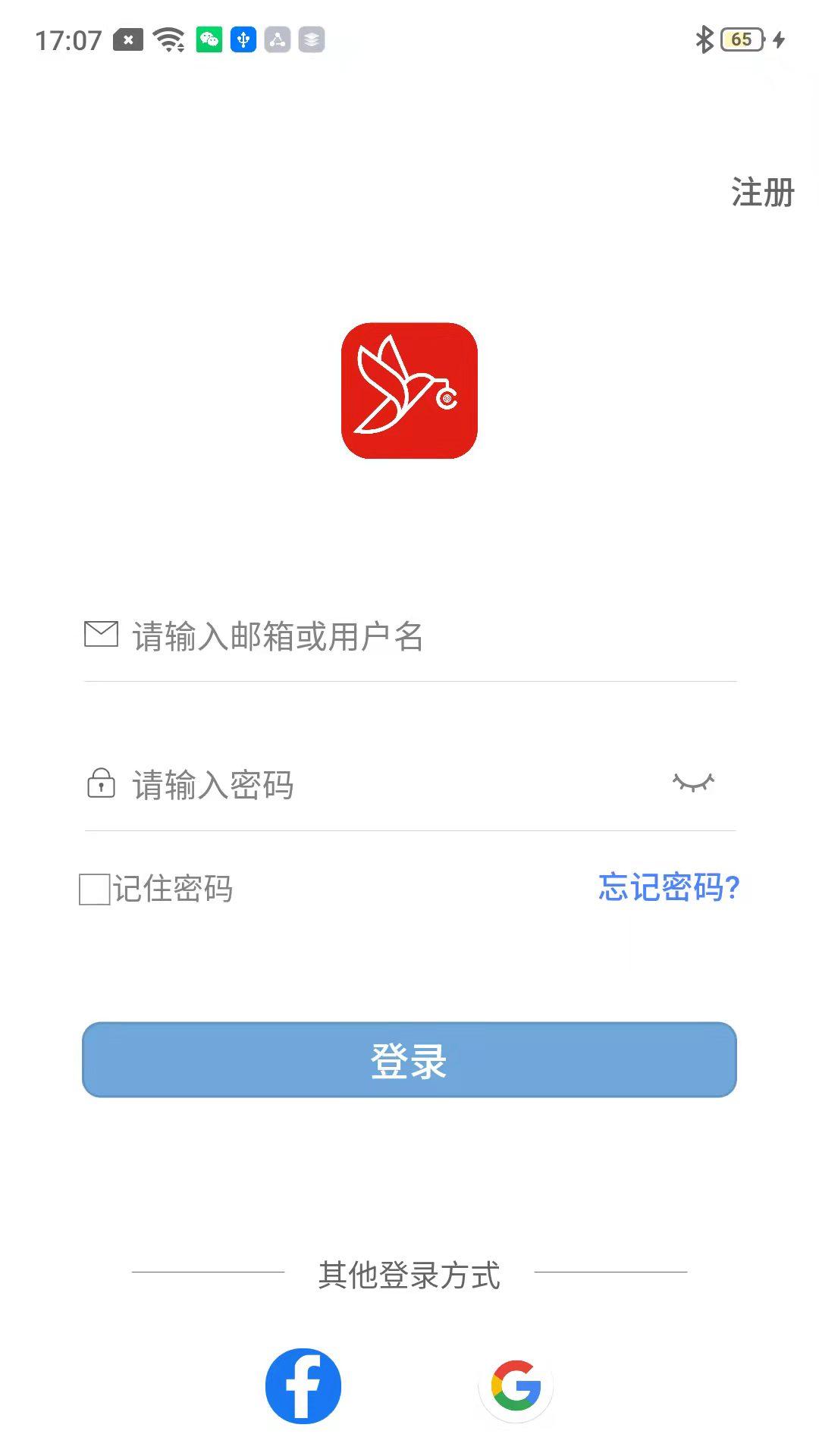
Task: Open 注册 to register new account
Action: [x=761, y=193]
